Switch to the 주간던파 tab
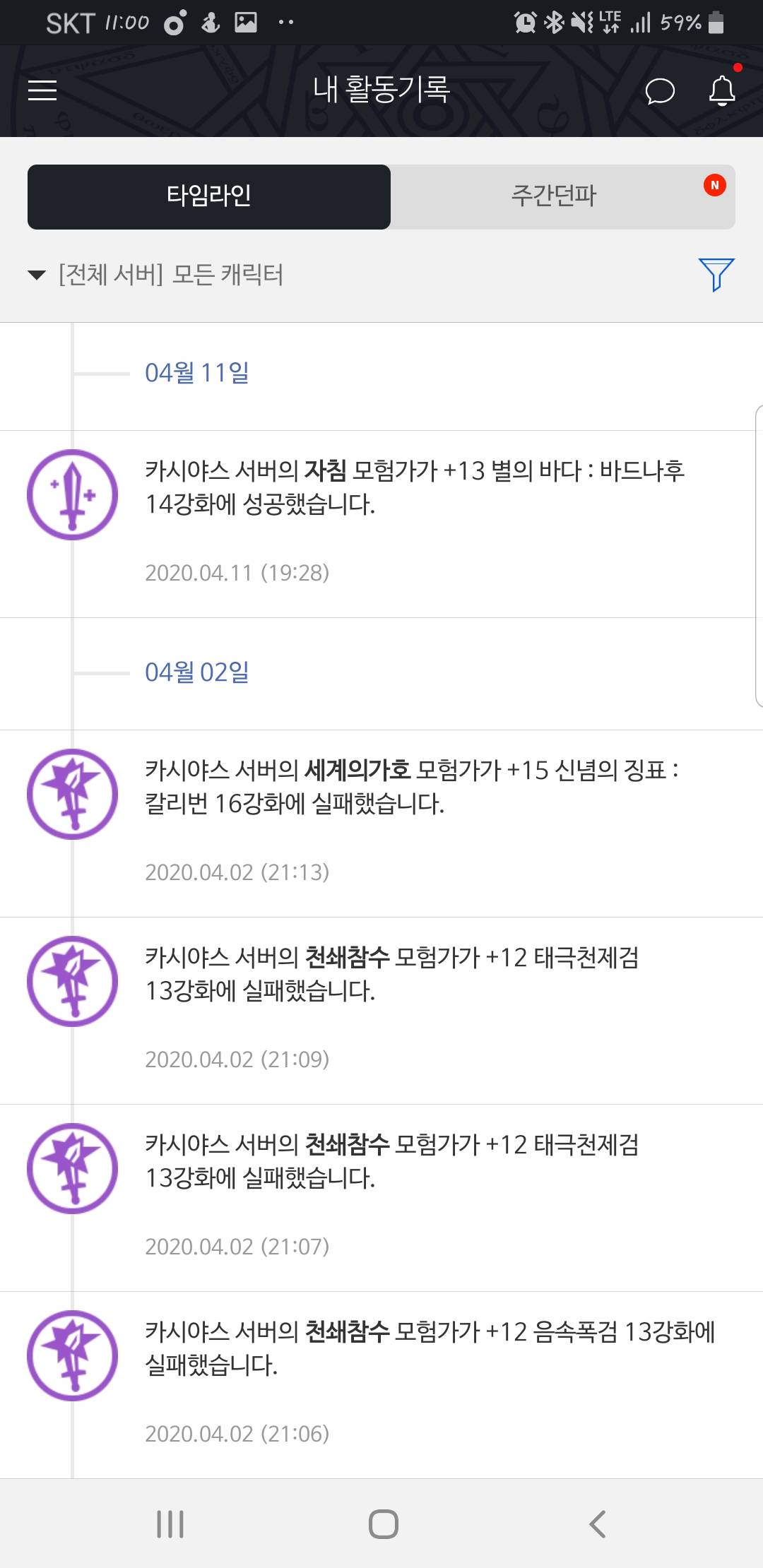 pos(562,196)
